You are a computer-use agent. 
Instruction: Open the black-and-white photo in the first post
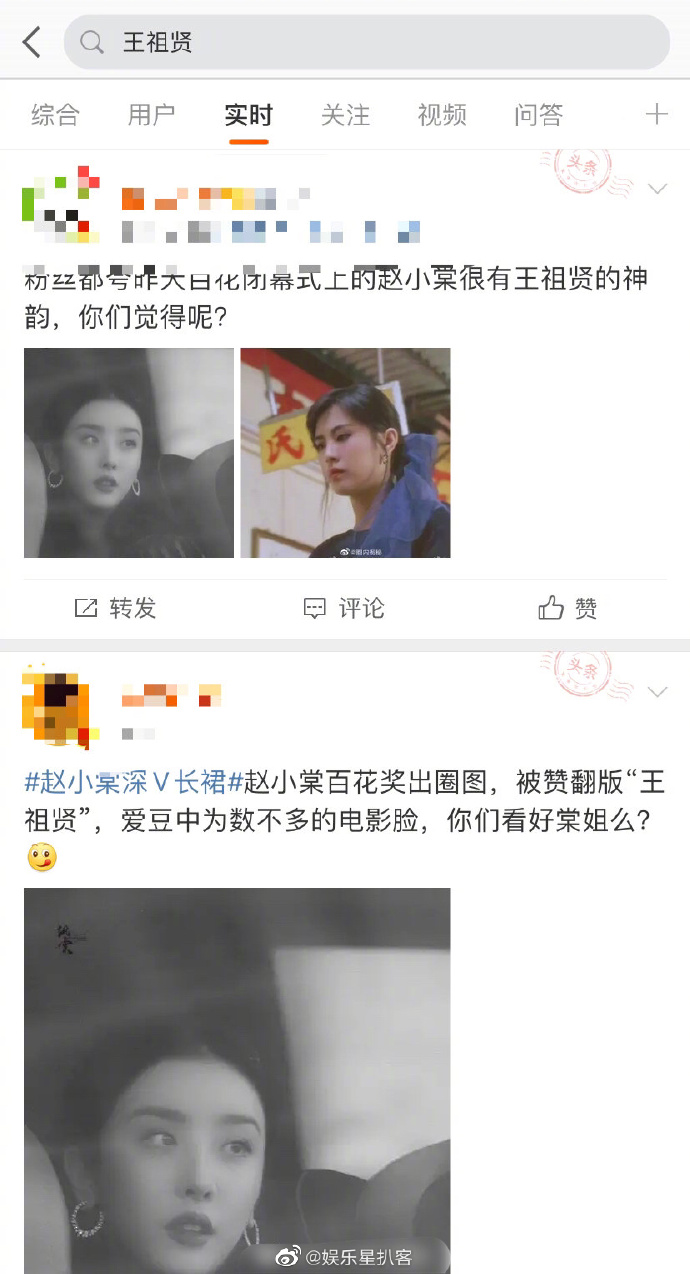click(129, 453)
